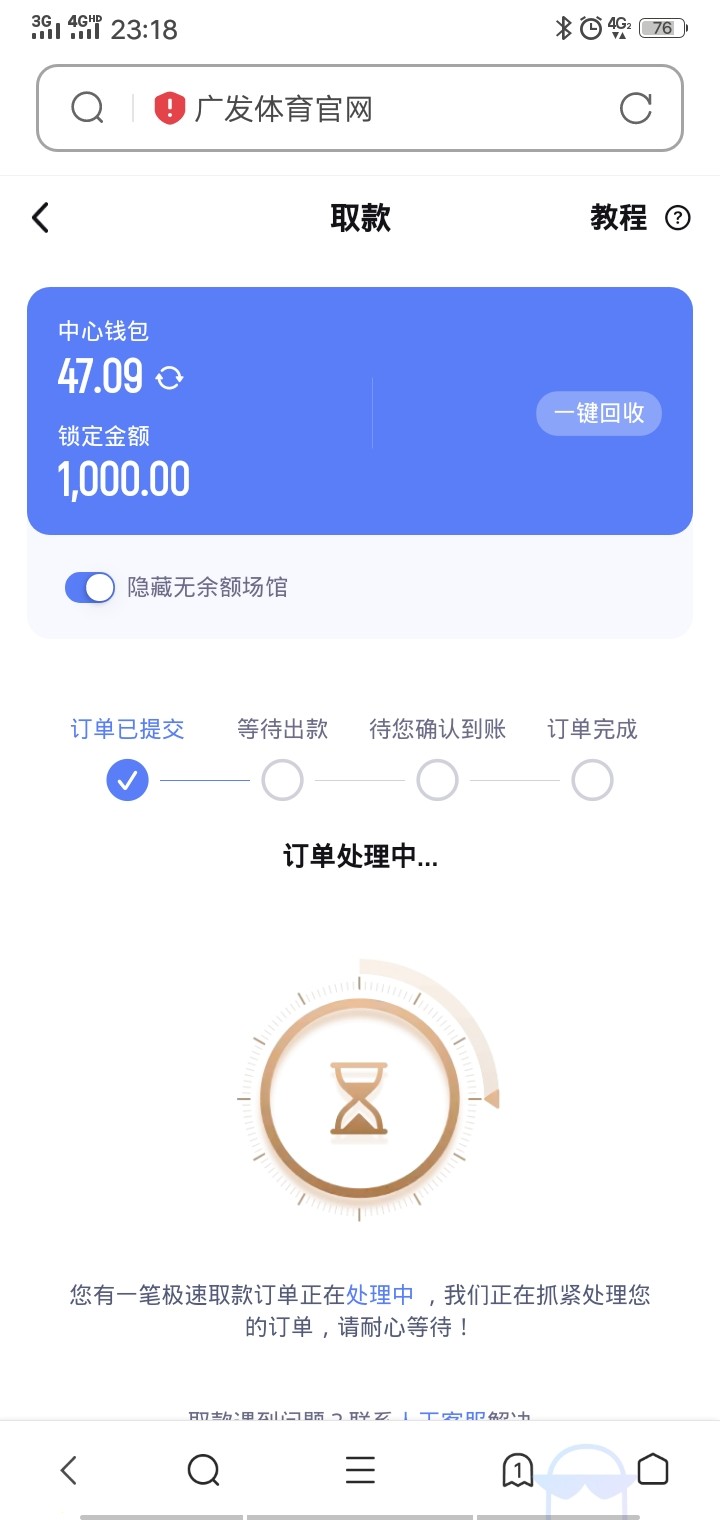Open the browser menu button

click(360, 1469)
